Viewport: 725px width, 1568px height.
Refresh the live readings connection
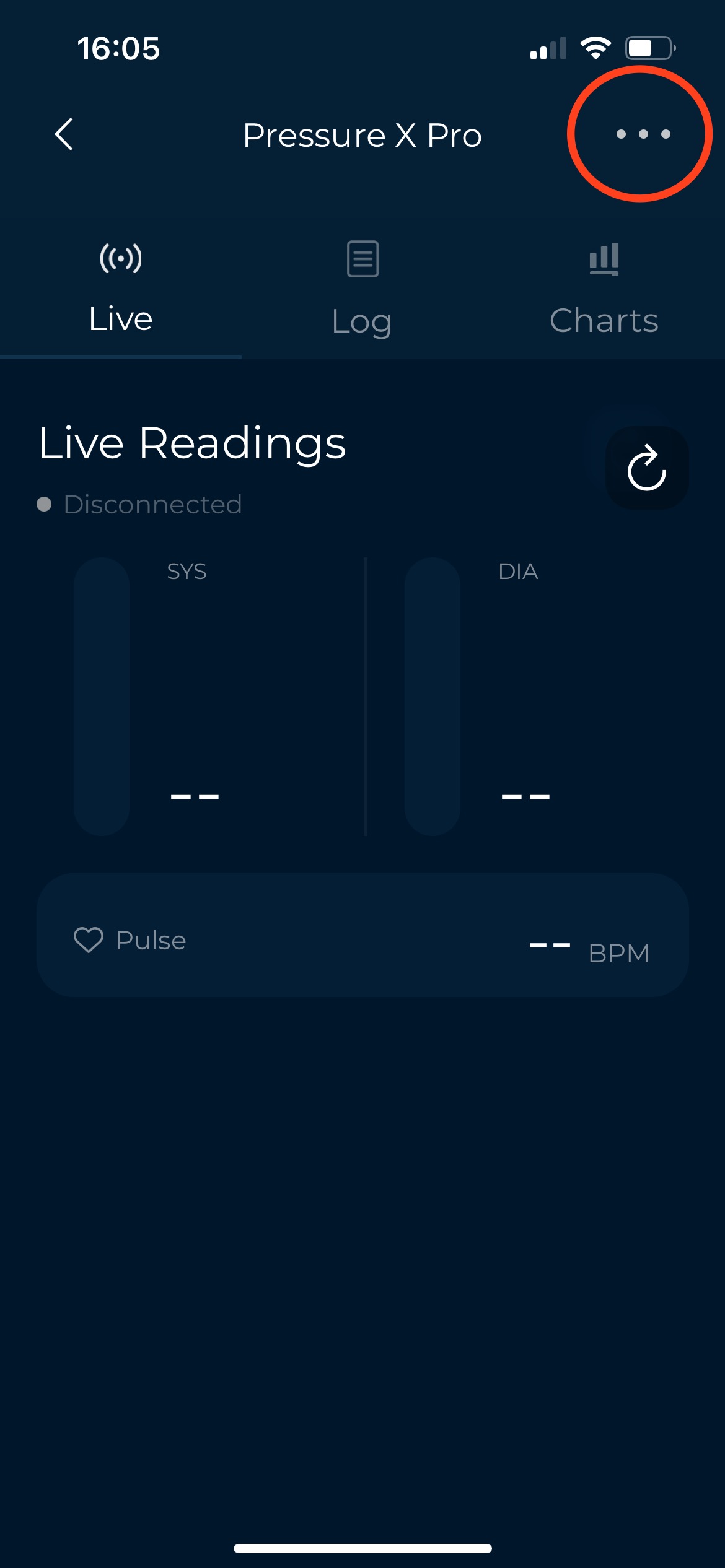646,468
